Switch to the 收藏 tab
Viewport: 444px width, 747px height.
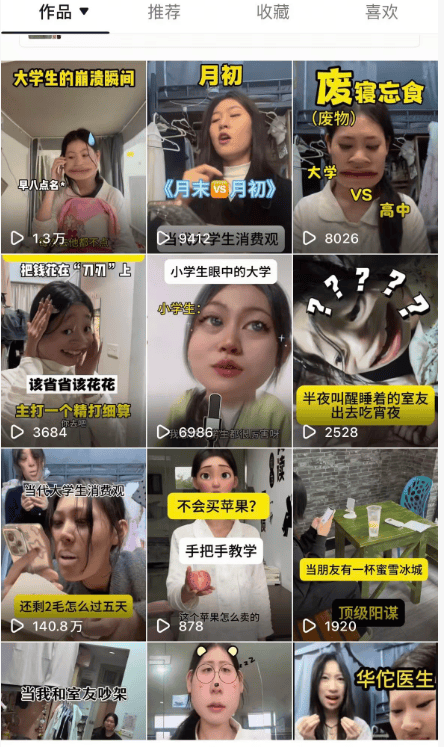click(x=272, y=12)
